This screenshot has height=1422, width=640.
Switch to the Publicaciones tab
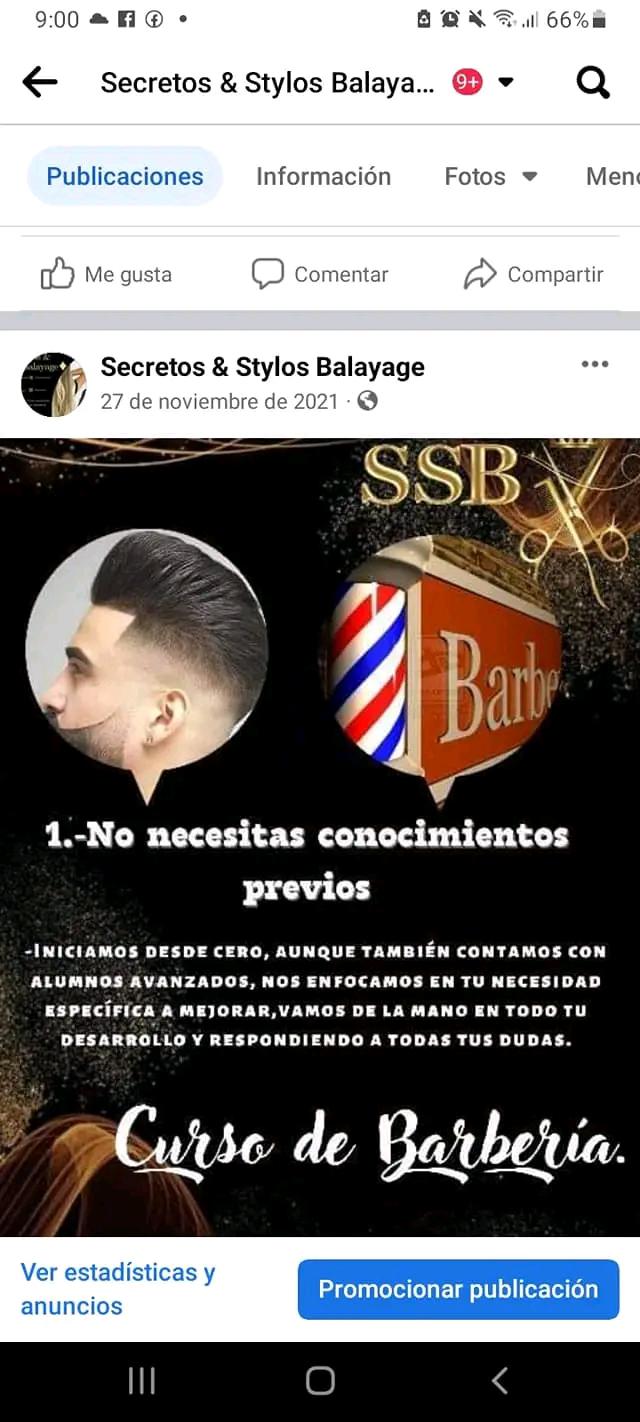click(x=125, y=176)
